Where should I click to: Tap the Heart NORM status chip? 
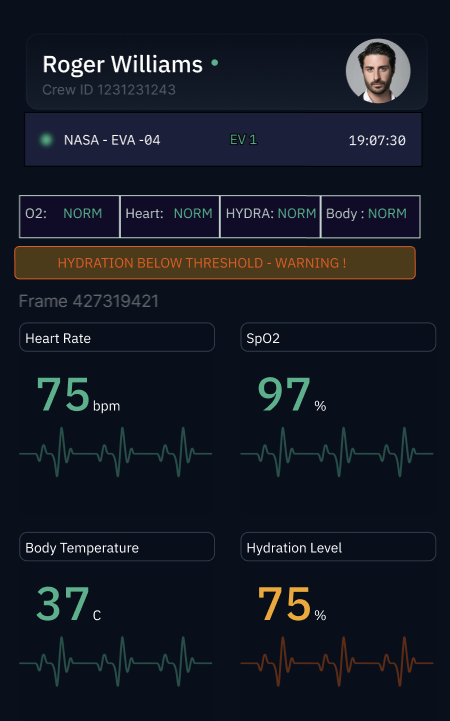(x=170, y=216)
